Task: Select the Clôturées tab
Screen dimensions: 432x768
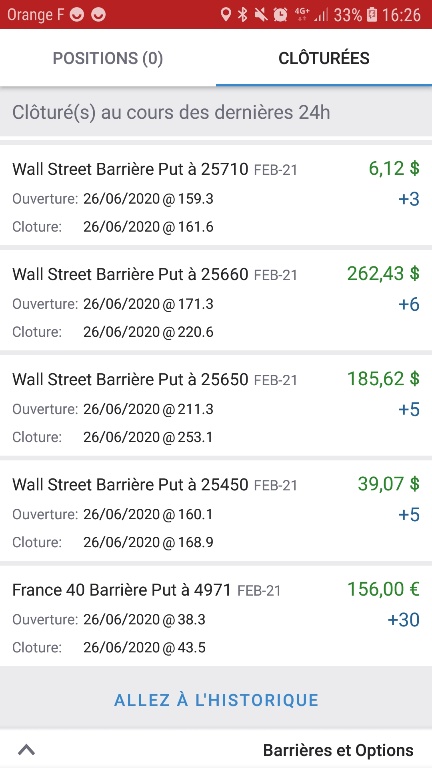Action: 324,58
